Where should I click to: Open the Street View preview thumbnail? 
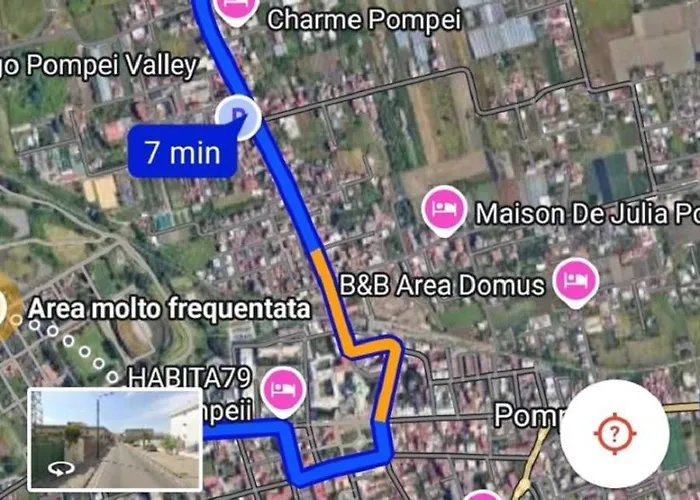(115, 438)
